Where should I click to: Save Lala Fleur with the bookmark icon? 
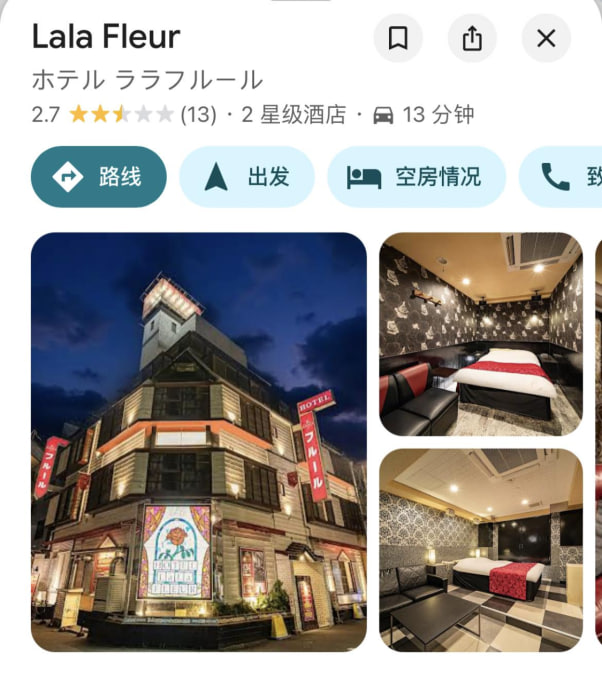398,39
